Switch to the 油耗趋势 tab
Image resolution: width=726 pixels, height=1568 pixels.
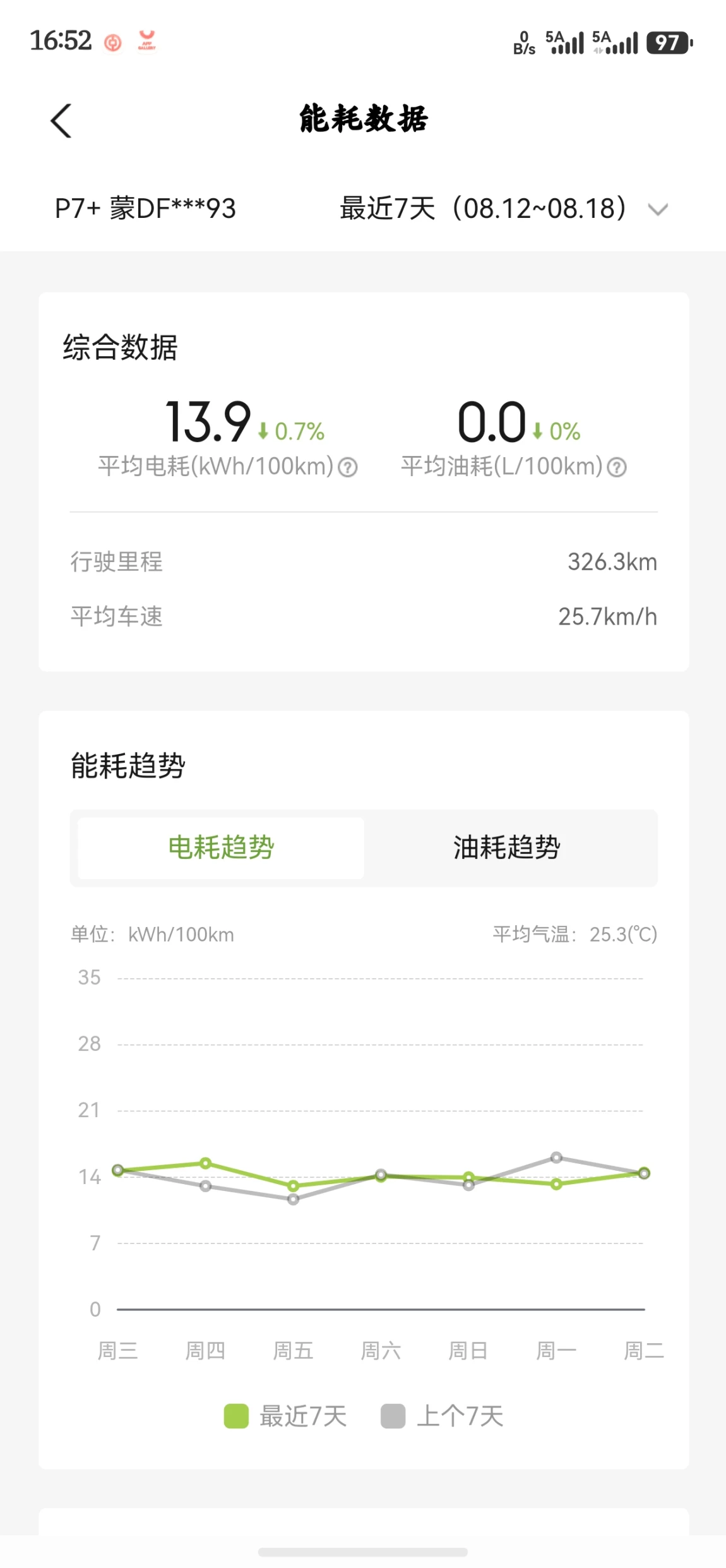pos(507,847)
